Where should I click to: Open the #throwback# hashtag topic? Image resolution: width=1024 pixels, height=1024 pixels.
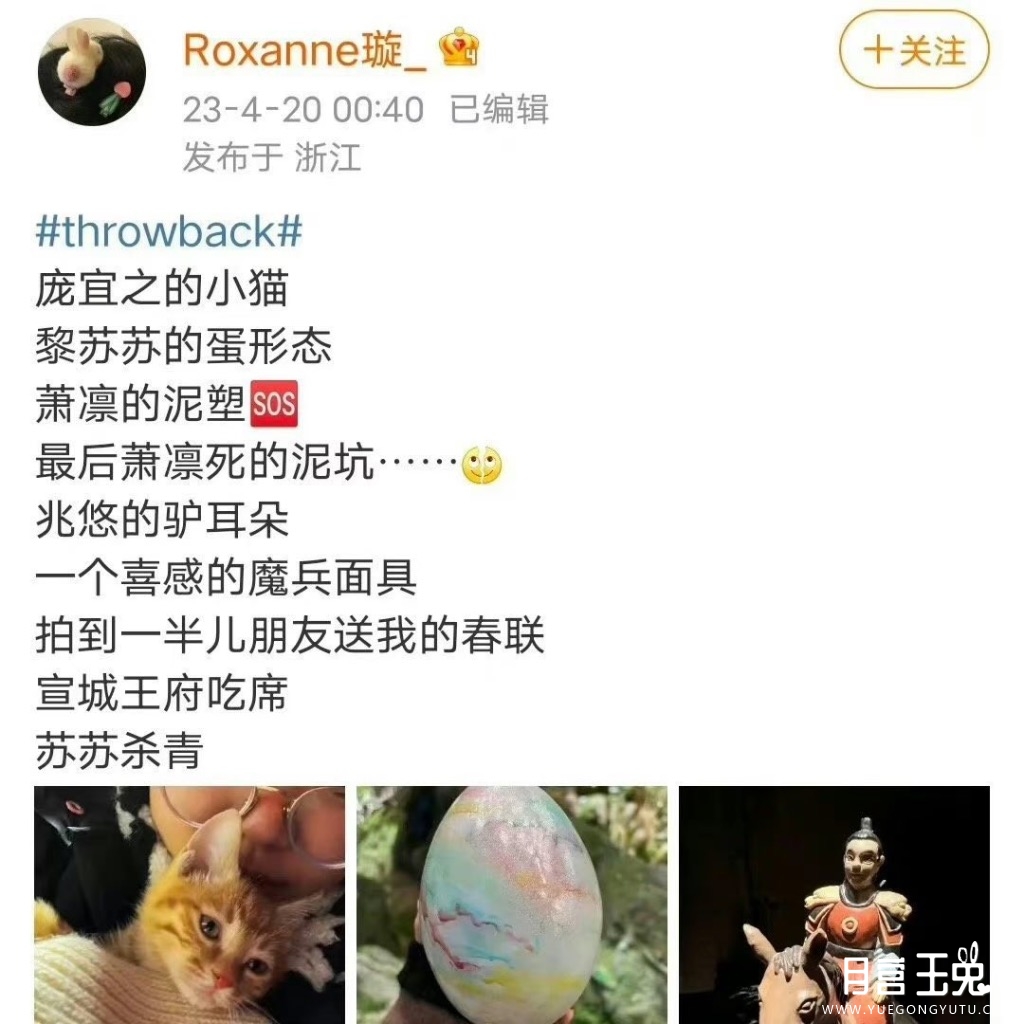[168, 231]
